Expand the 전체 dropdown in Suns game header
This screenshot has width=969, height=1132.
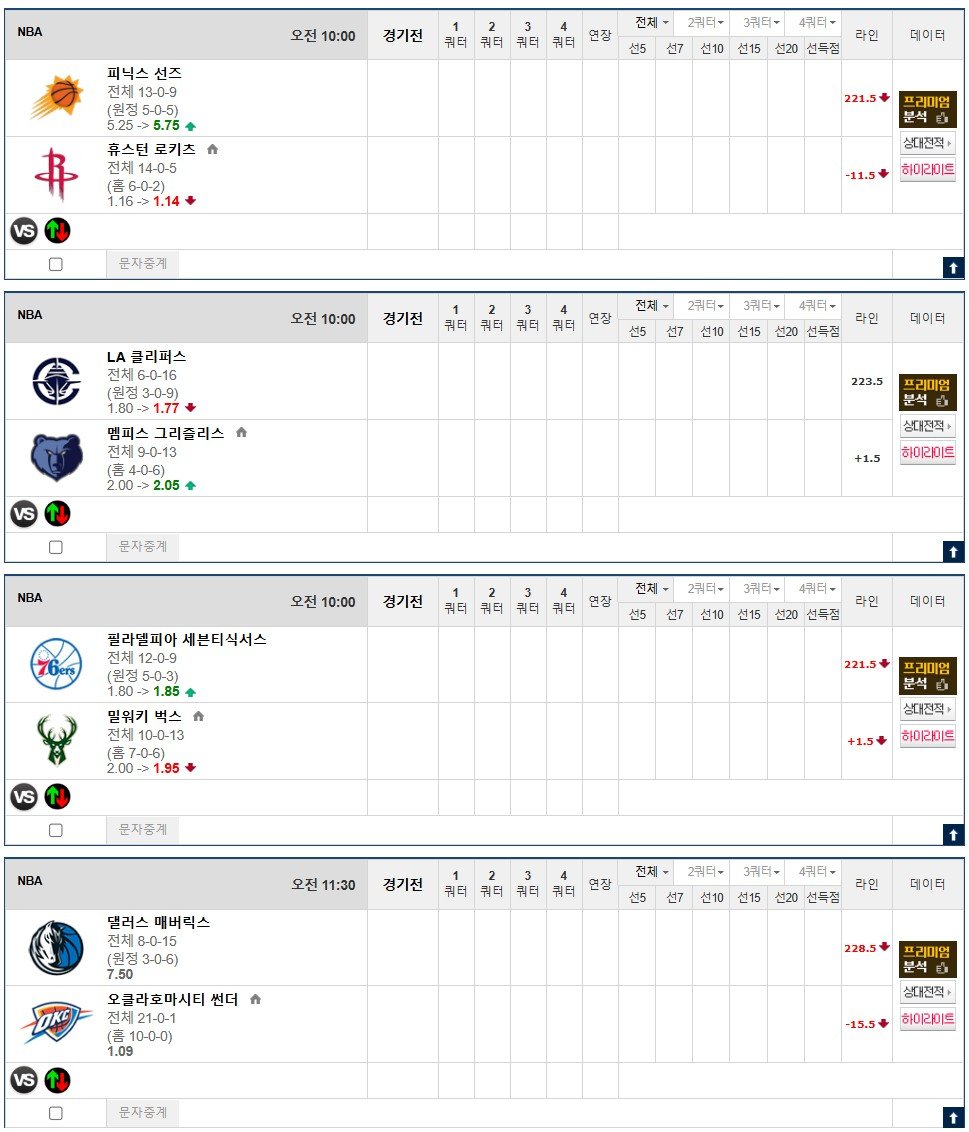pyautogui.click(x=651, y=22)
